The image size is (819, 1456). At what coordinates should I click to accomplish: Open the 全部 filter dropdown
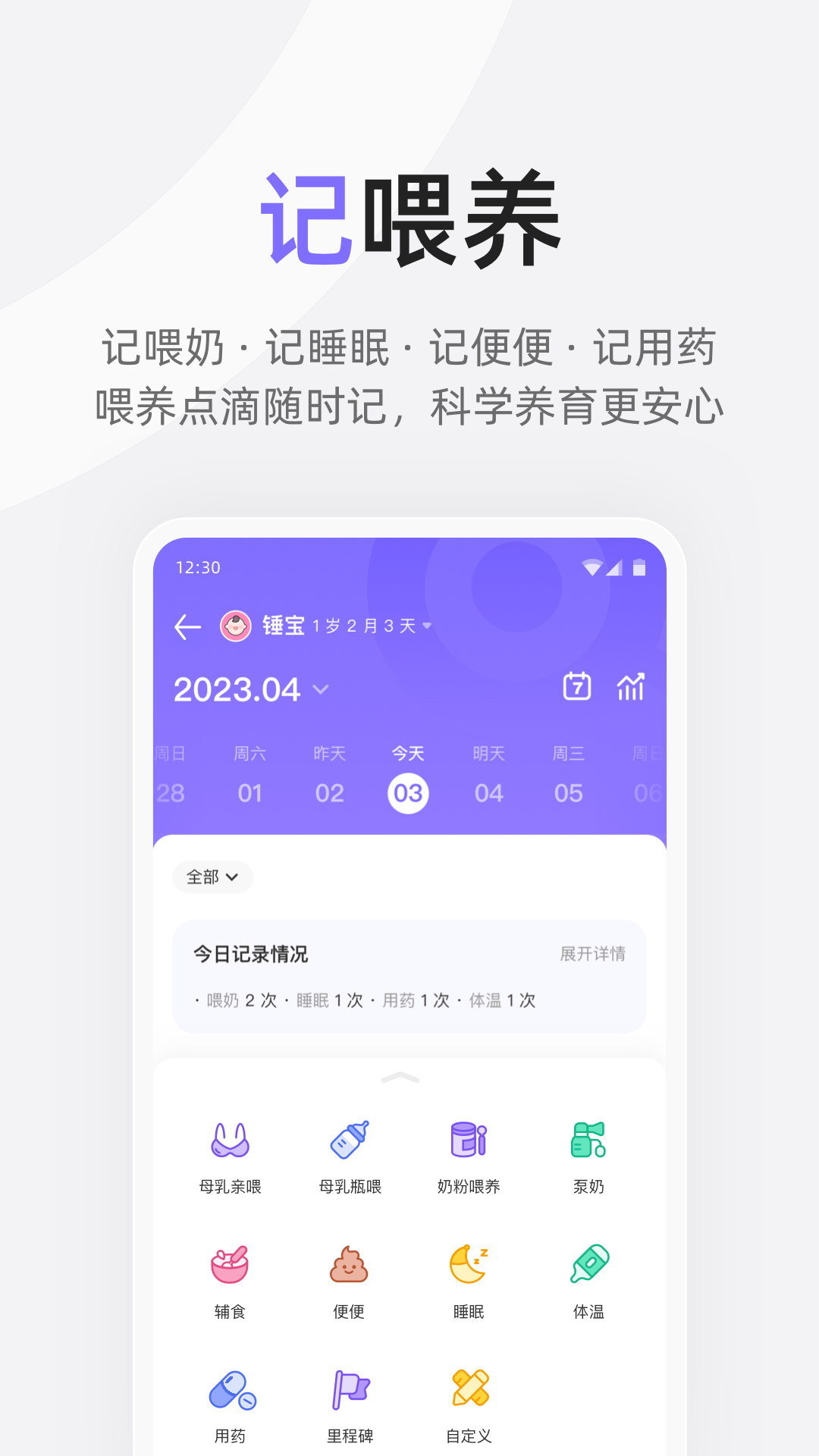tap(212, 877)
